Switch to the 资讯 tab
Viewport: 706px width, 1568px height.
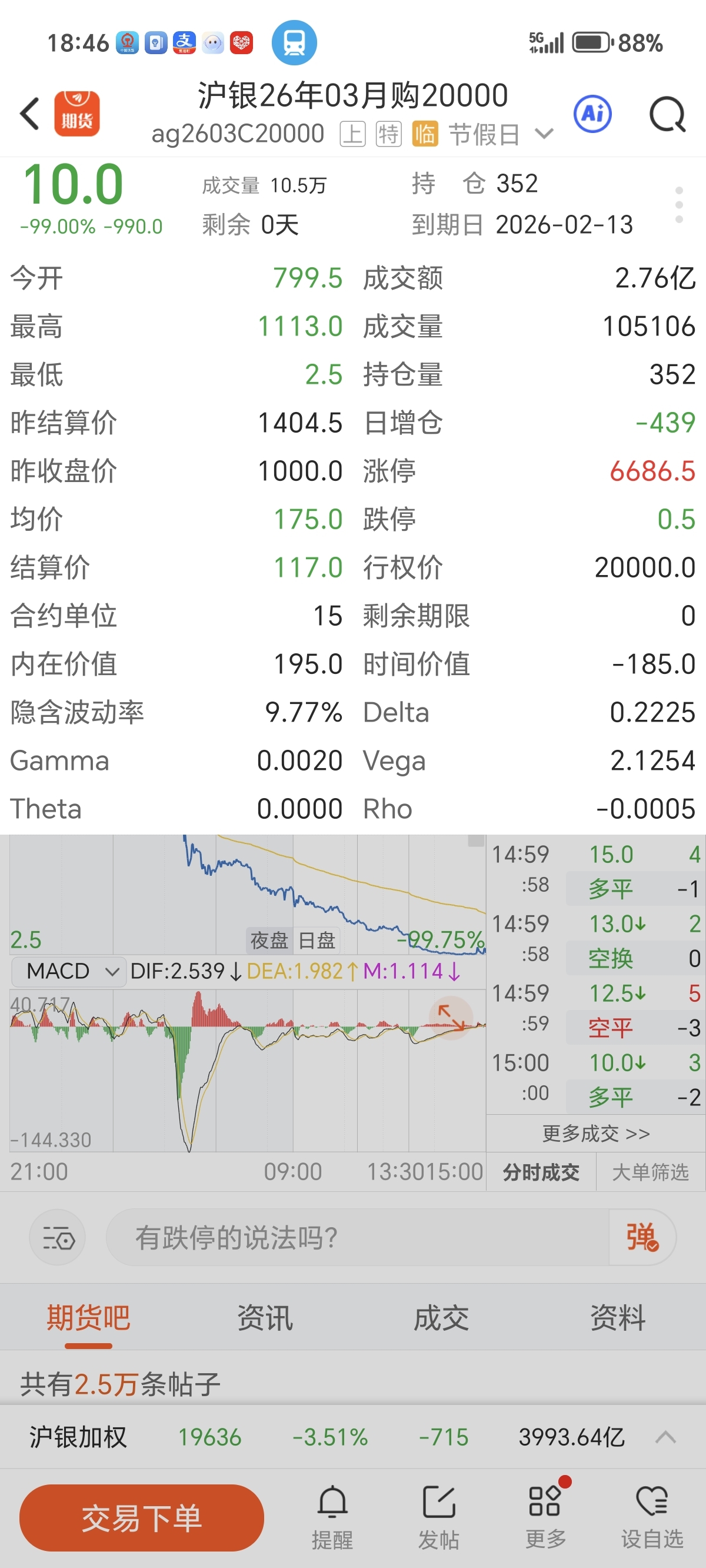click(x=265, y=1318)
